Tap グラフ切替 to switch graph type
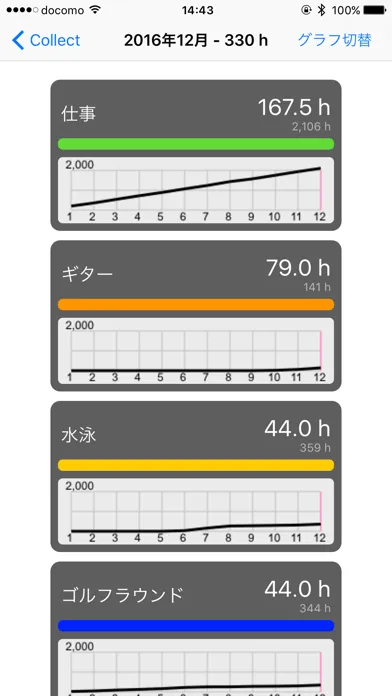This screenshot has width=392, height=696. (x=334, y=40)
